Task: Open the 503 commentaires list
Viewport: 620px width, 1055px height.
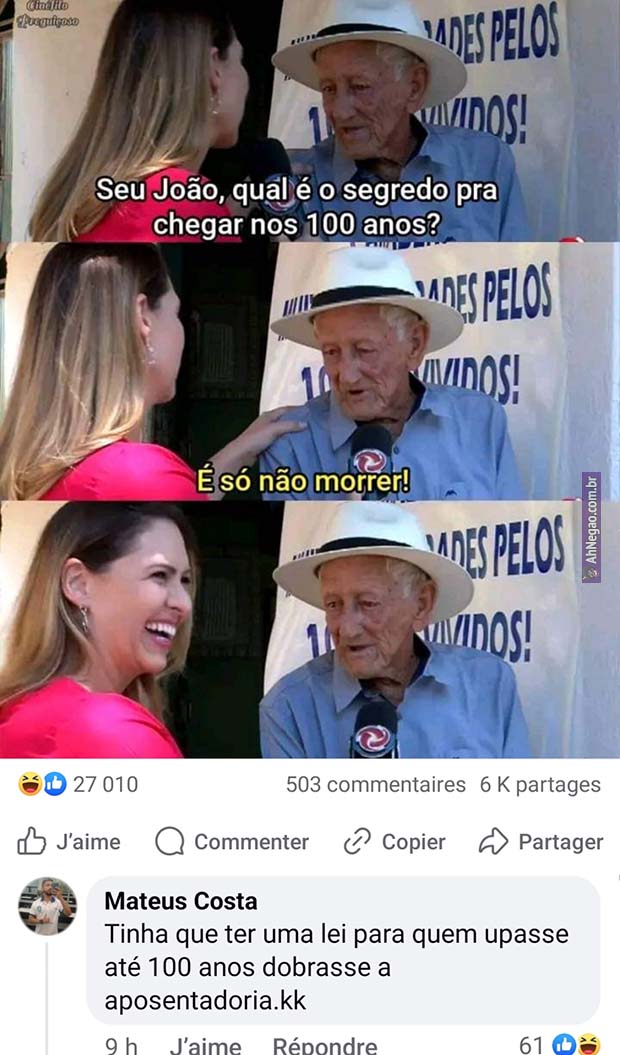Action: 375,784
